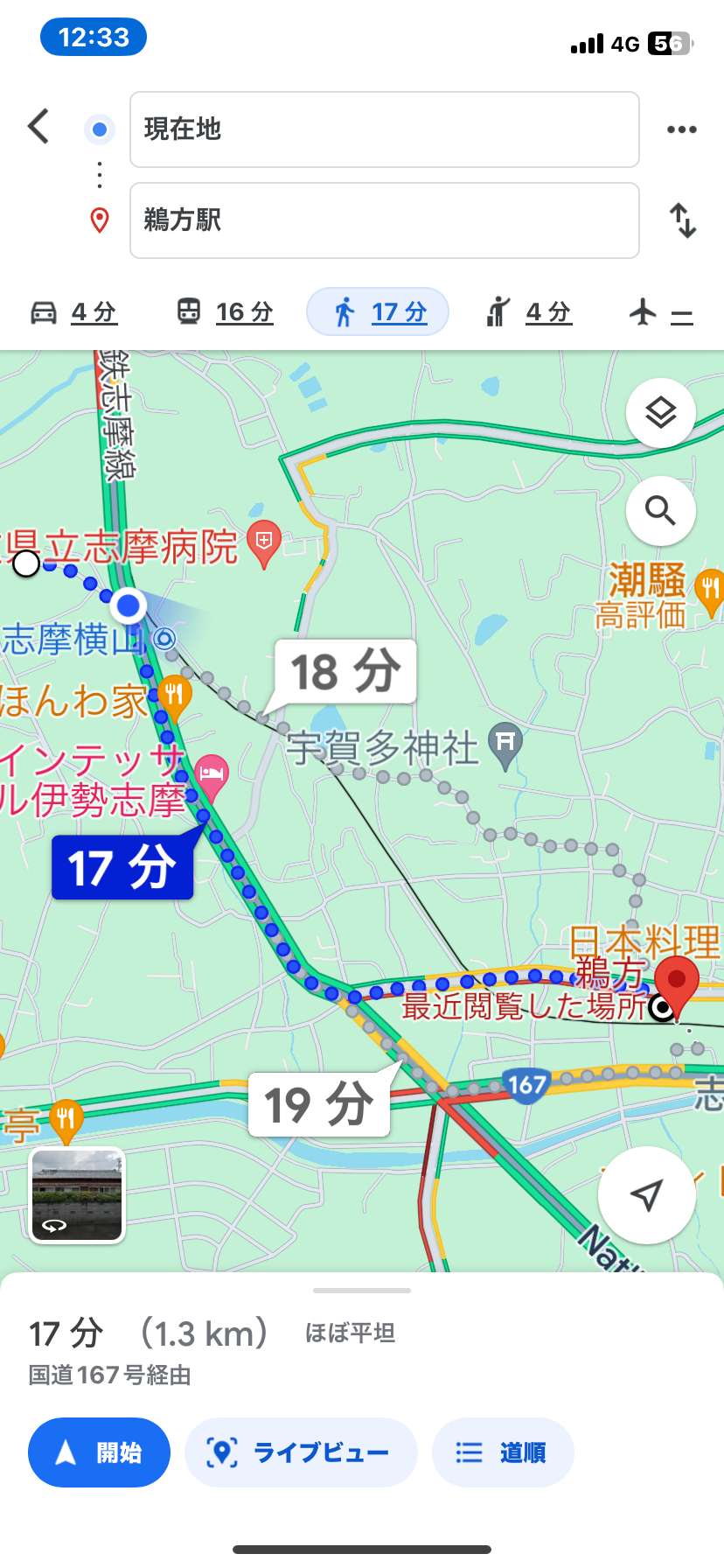Viewport: 724px width, 1568px height.
Task: Switch to the ride-hailing tab 4 分
Action: pyautogui.click(x=529, y=312)
